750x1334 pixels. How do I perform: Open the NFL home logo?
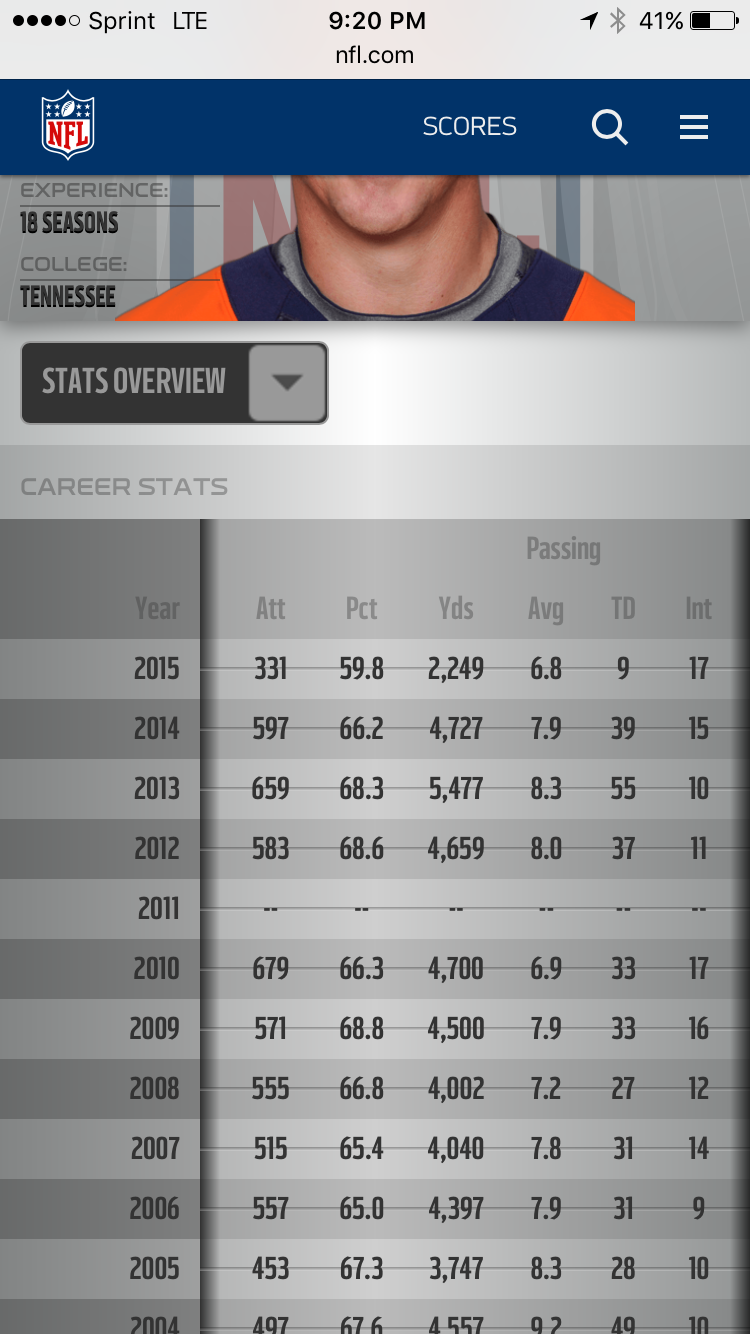pos(68,125)
